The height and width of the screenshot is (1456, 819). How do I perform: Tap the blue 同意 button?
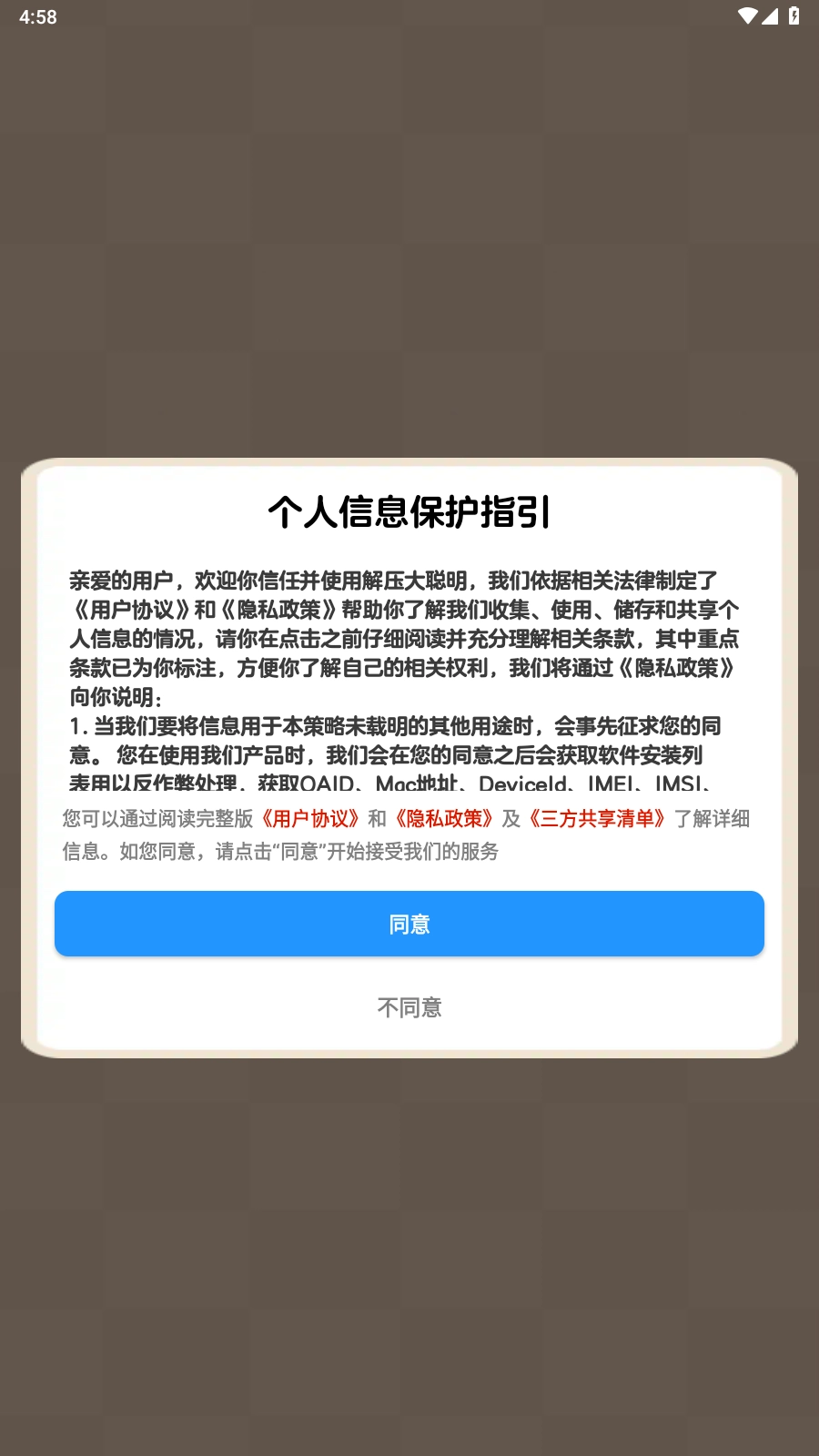409,924
